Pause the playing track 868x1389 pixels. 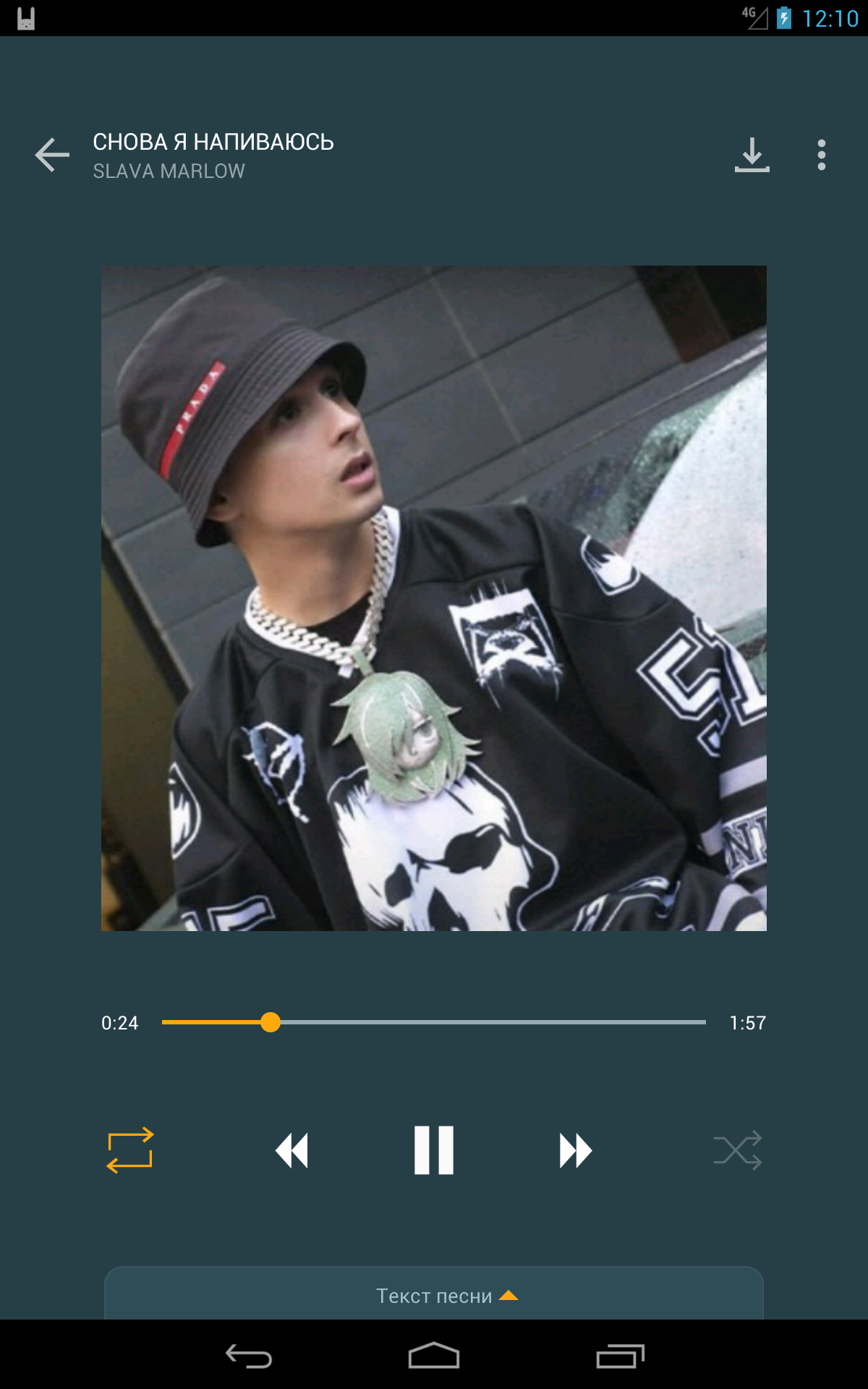[x=434, y=1150]
